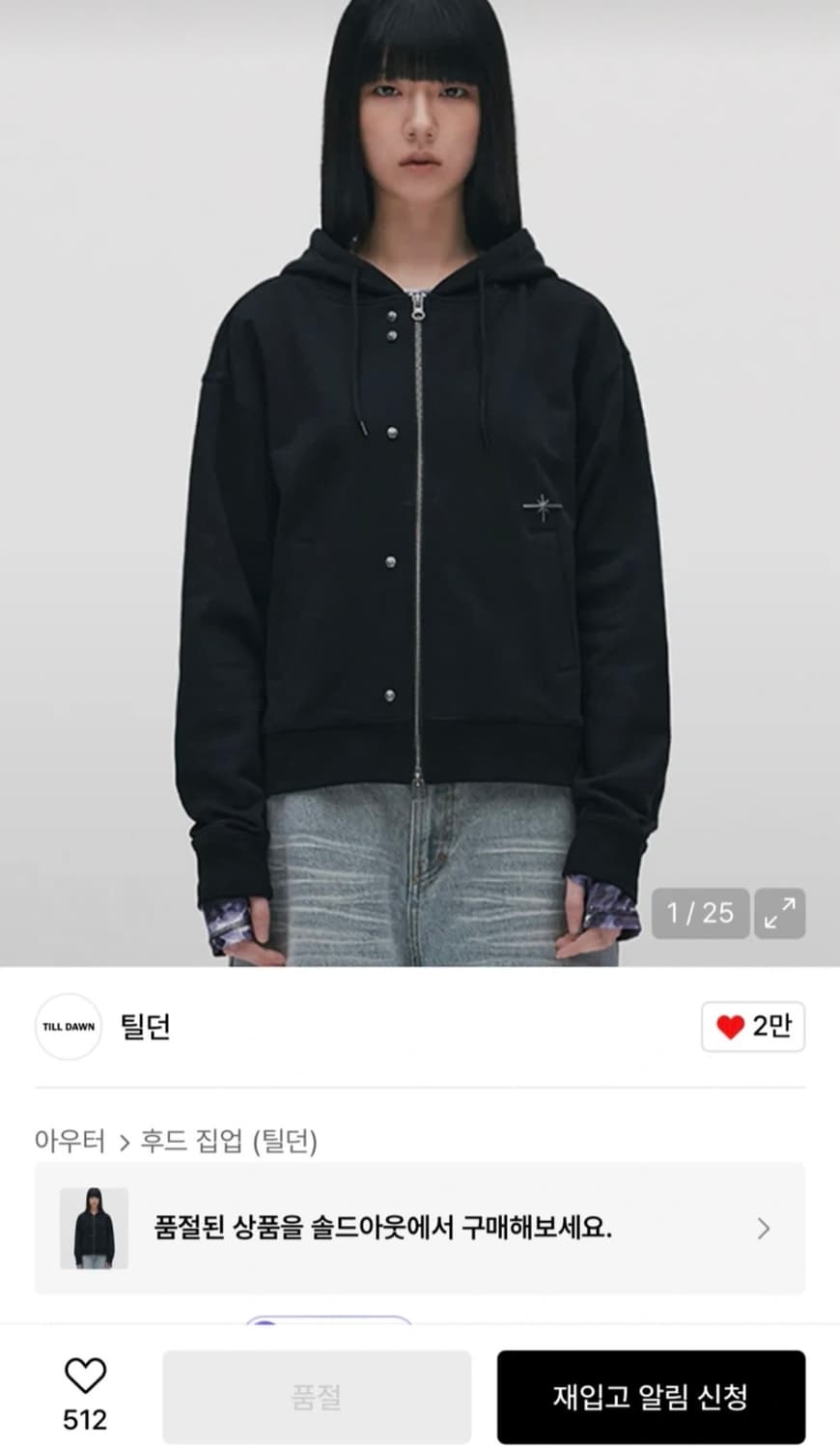Tap the red heart icon next to 2만

[x=731, y=1027]
